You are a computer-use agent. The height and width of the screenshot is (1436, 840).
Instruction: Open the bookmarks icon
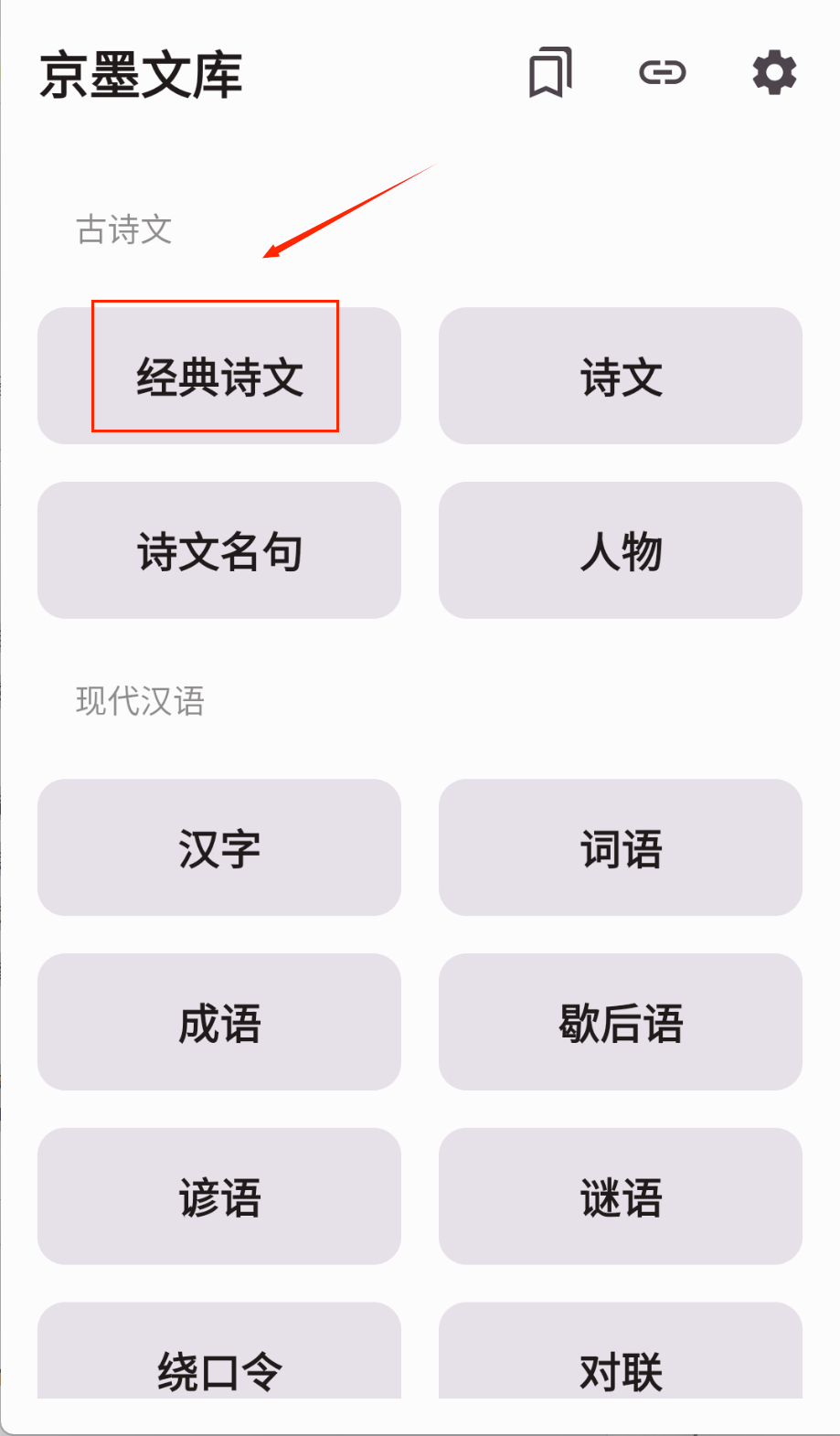(550, 73)
